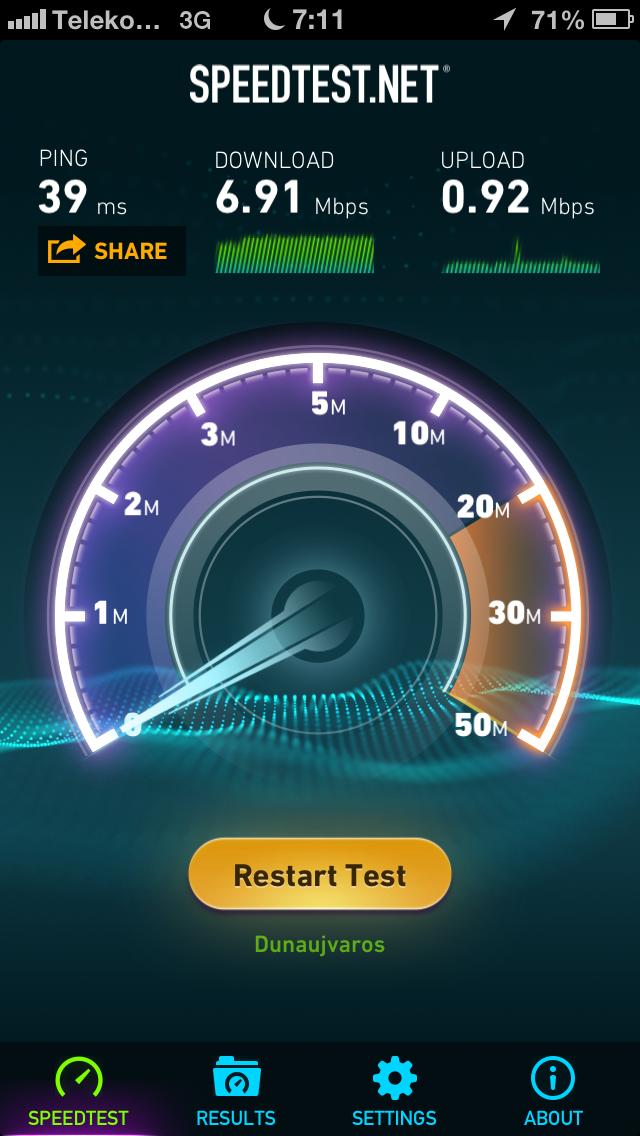Screen dimensions: 640x1136
Task: Open the Speedtest tab
Action: [x=79, y=1090]
